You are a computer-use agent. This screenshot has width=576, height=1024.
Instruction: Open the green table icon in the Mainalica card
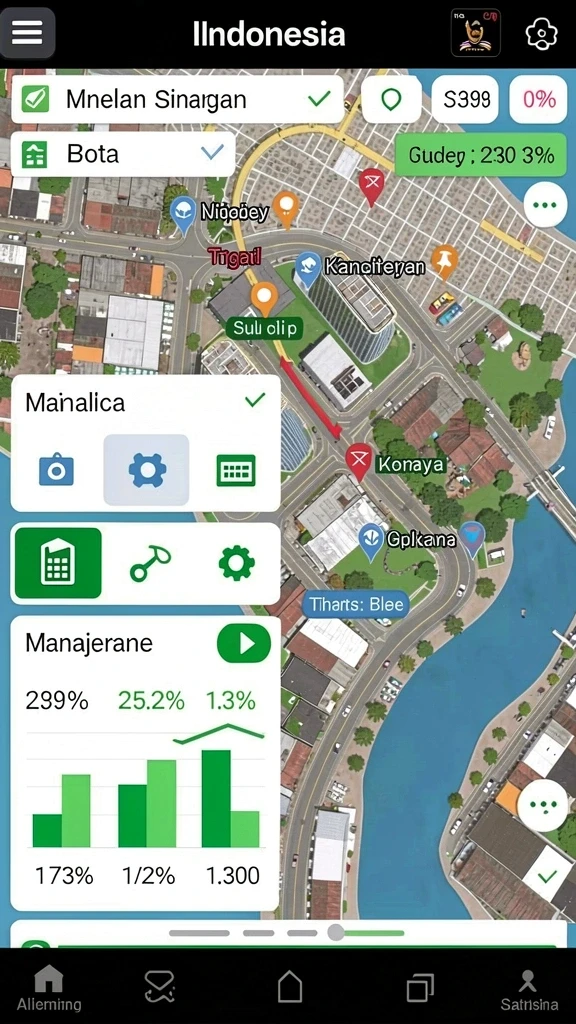(x=236, y=470)
